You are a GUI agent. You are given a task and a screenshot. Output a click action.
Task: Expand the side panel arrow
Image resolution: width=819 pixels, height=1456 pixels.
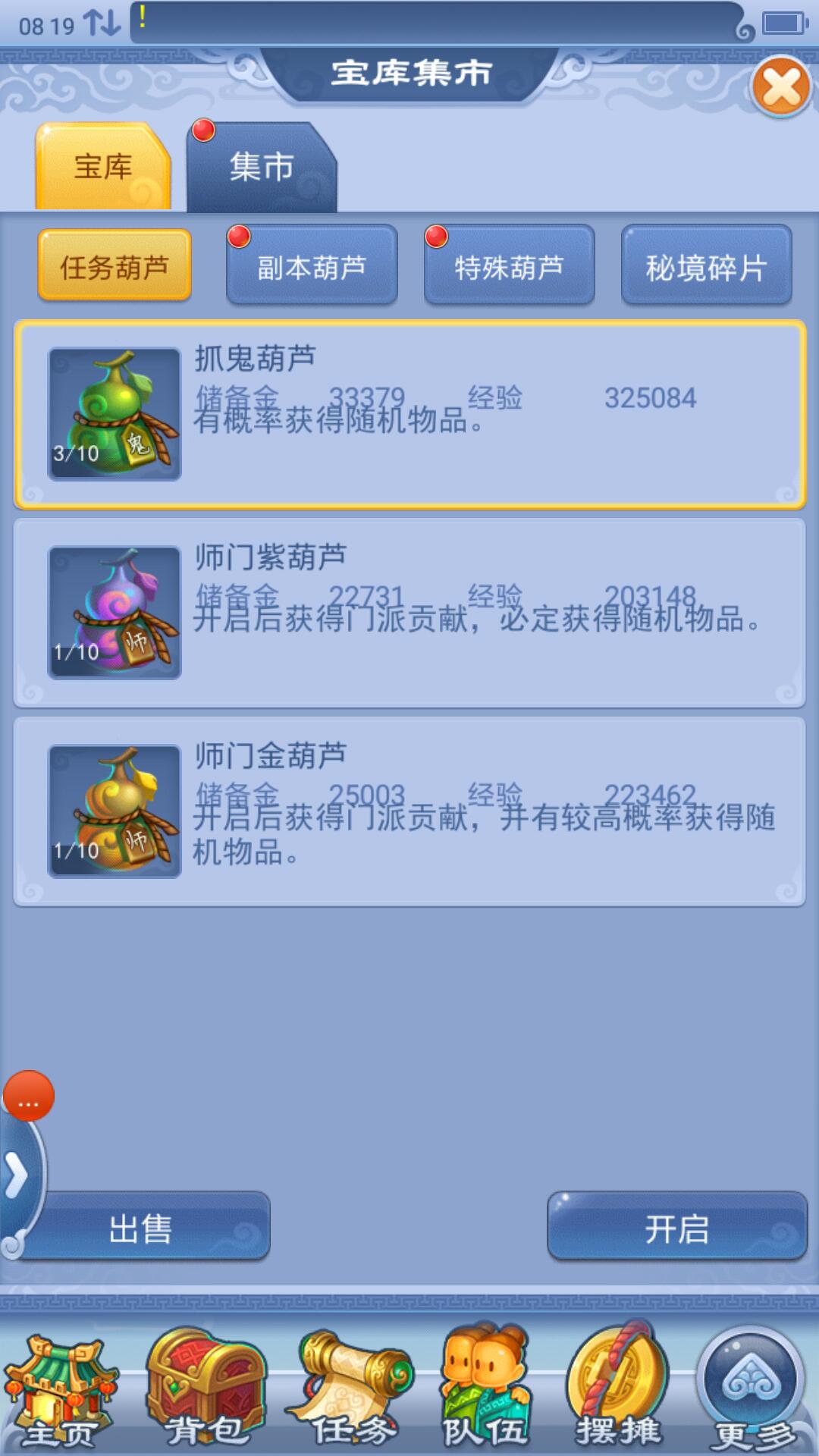(17, 1177)
